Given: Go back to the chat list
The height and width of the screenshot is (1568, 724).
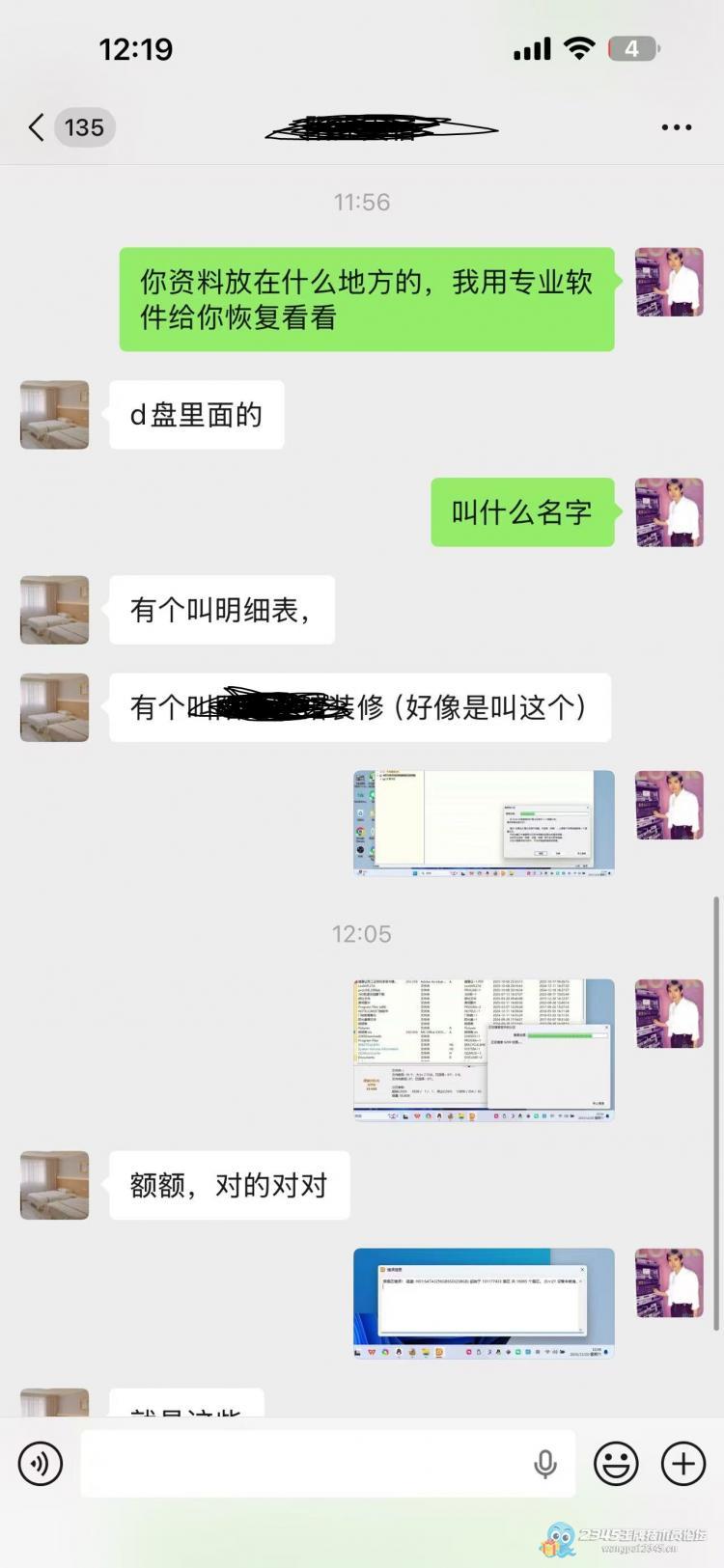Looking at the screenshot, I should (x=37, y=127).
